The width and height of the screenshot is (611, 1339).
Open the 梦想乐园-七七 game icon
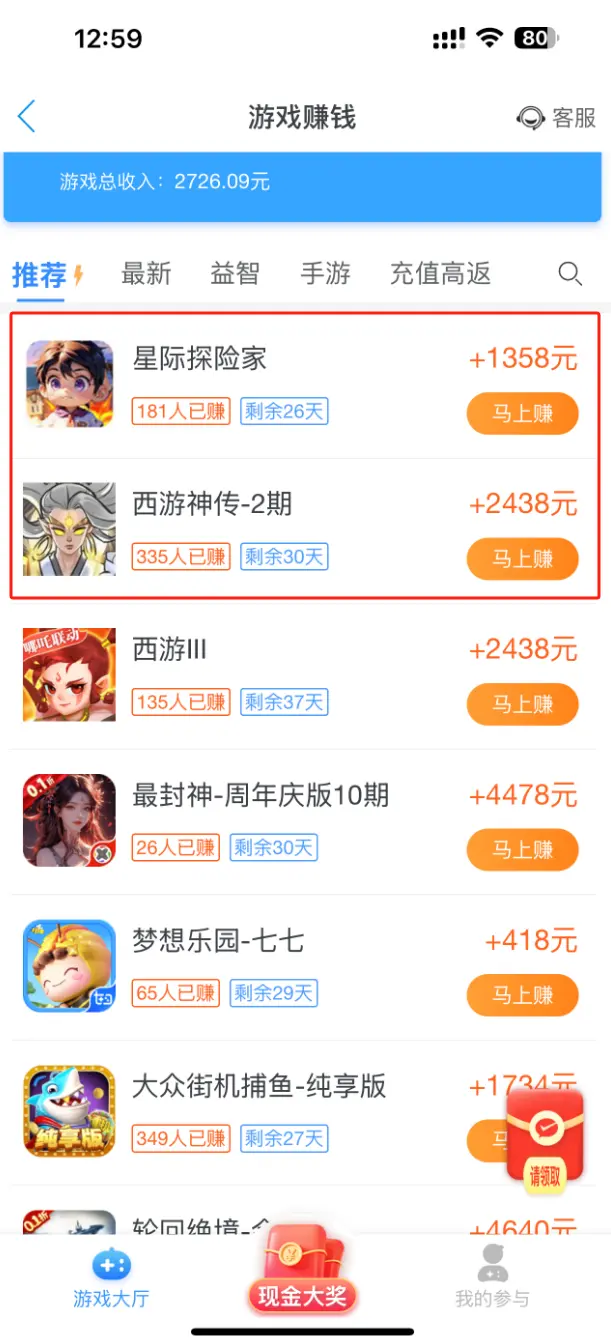[x=69, y=966]
